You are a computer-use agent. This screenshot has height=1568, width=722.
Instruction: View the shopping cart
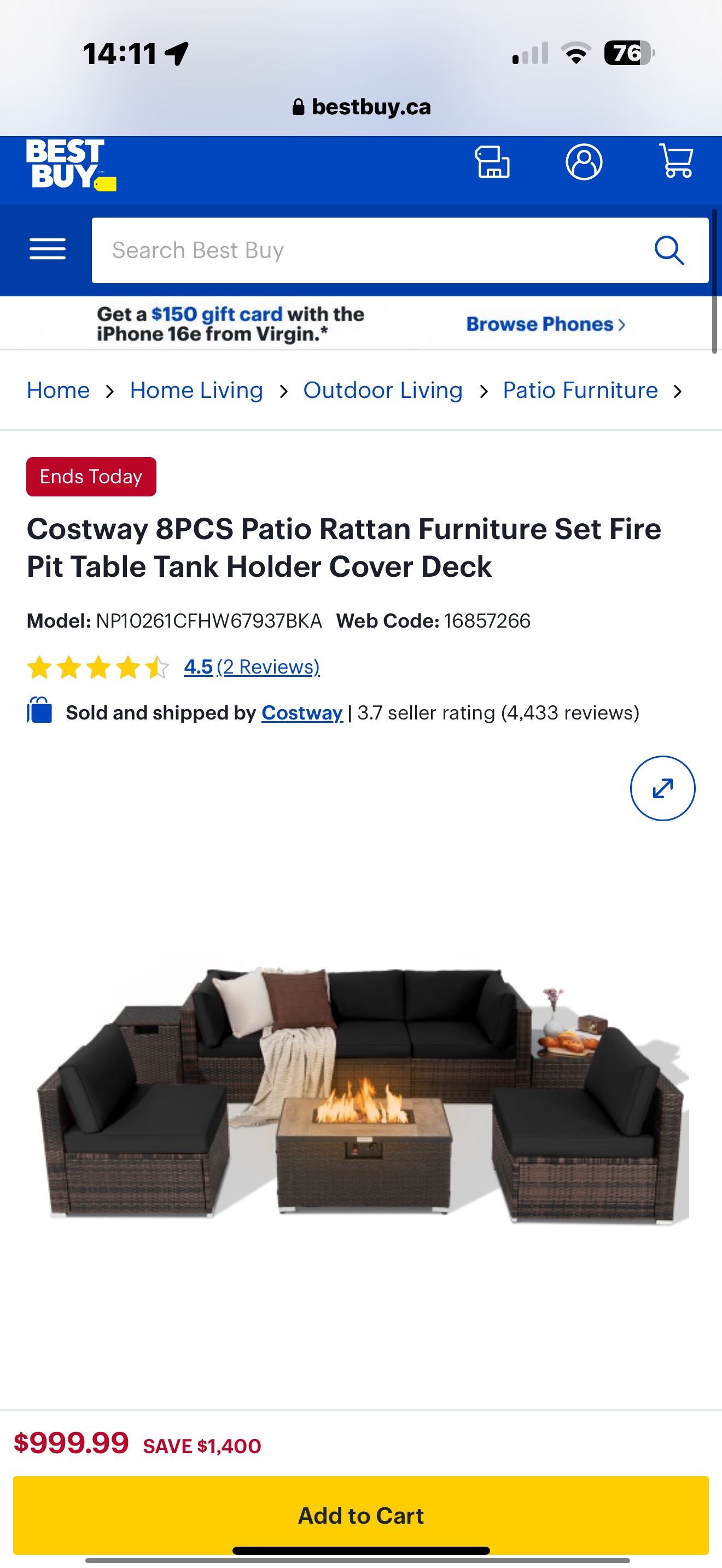point(676,162)
